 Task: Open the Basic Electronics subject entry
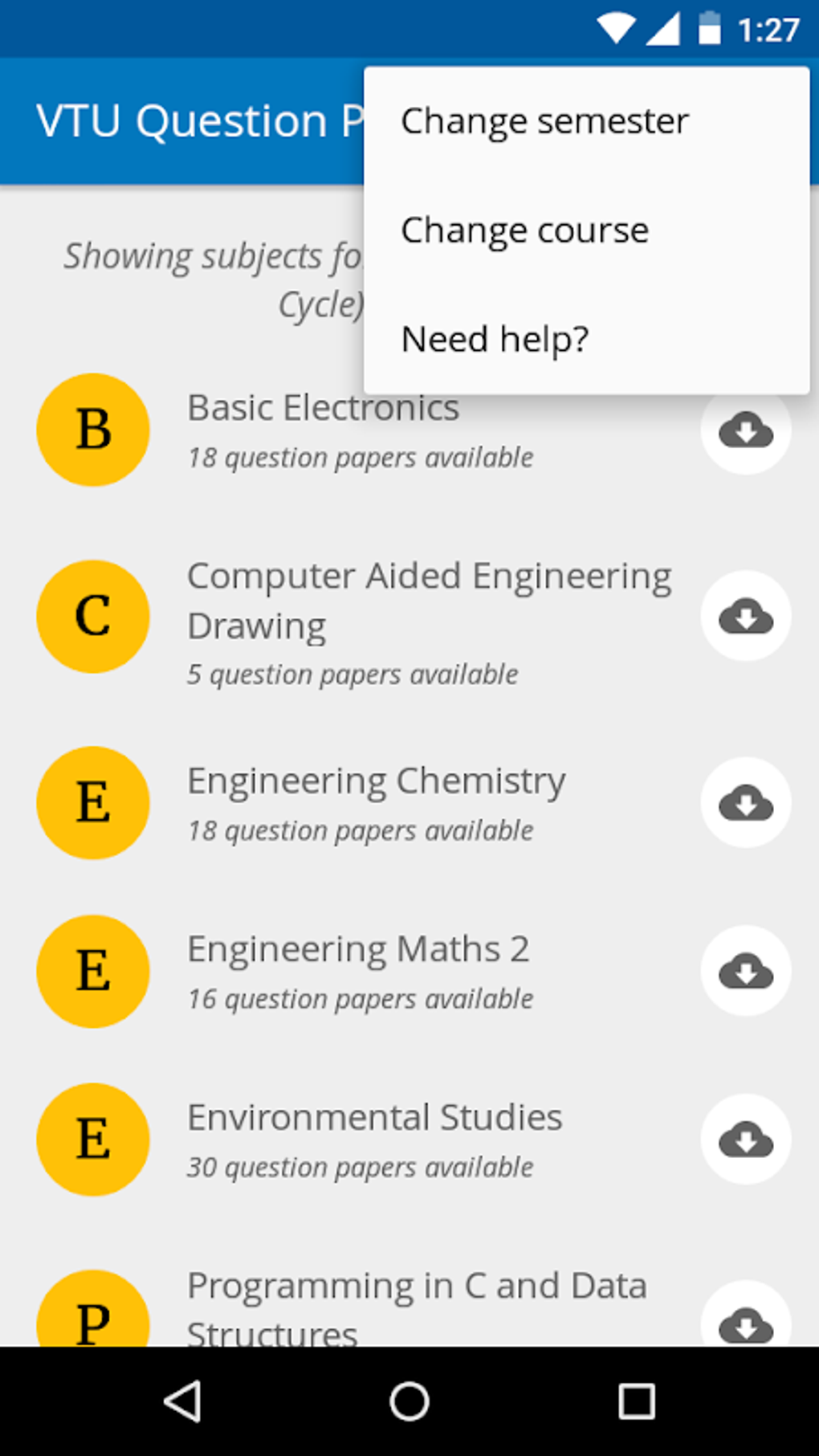tap(361, 430)
